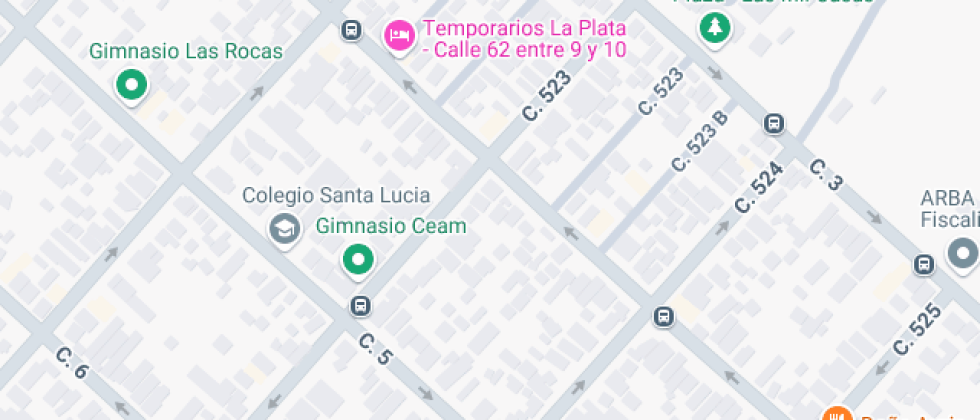Open the plaza park tree marker
Screen dimensions: 980x420
715,28
